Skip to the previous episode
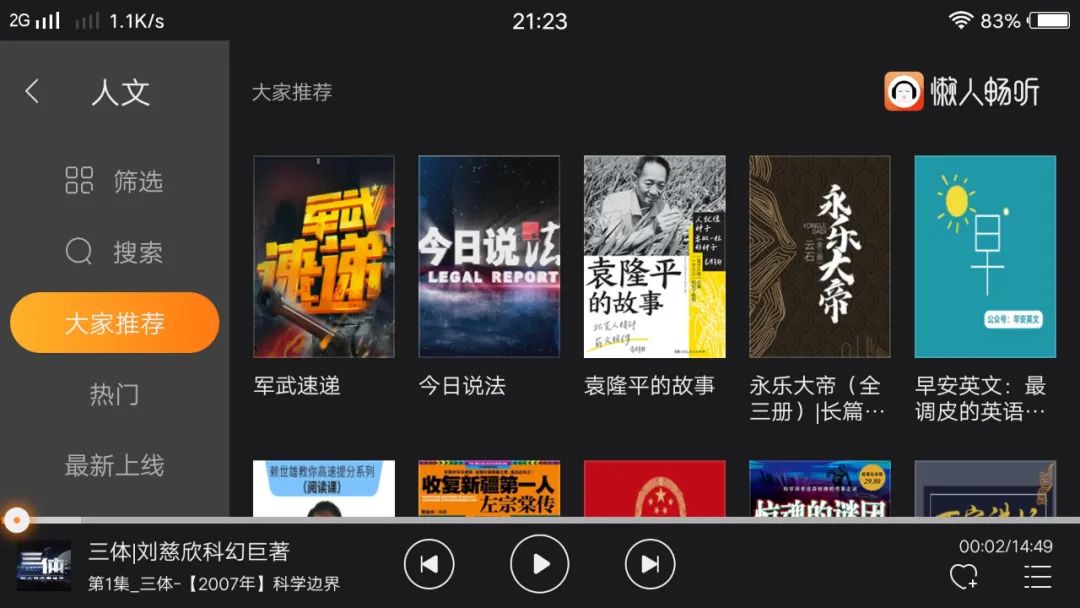The height and width of the screenshot is (608, 1080). tap(429, 564)
